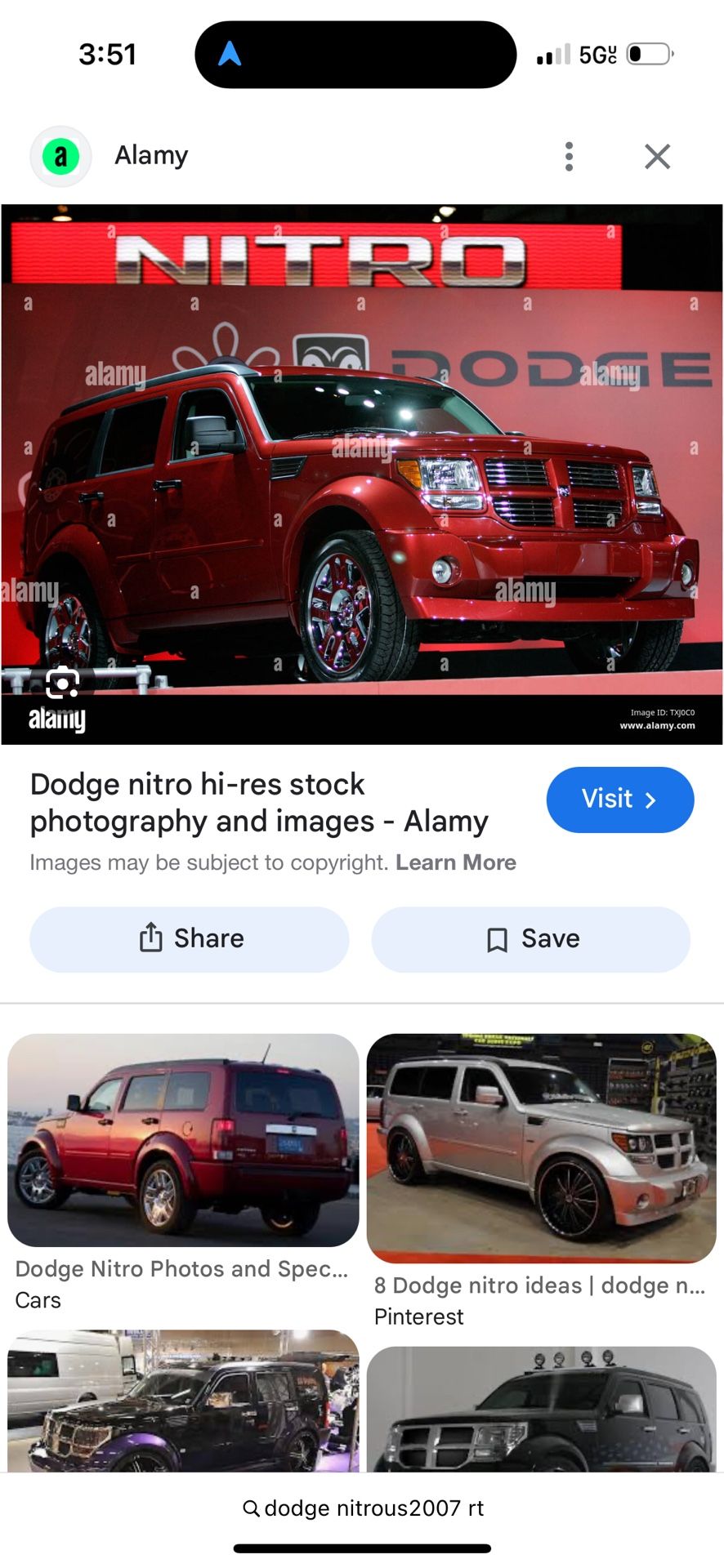This screenshot has height=1568, width=724.
Task: Search this image with Google Lens
Action: pyautogui.click(x=62, y=684)
